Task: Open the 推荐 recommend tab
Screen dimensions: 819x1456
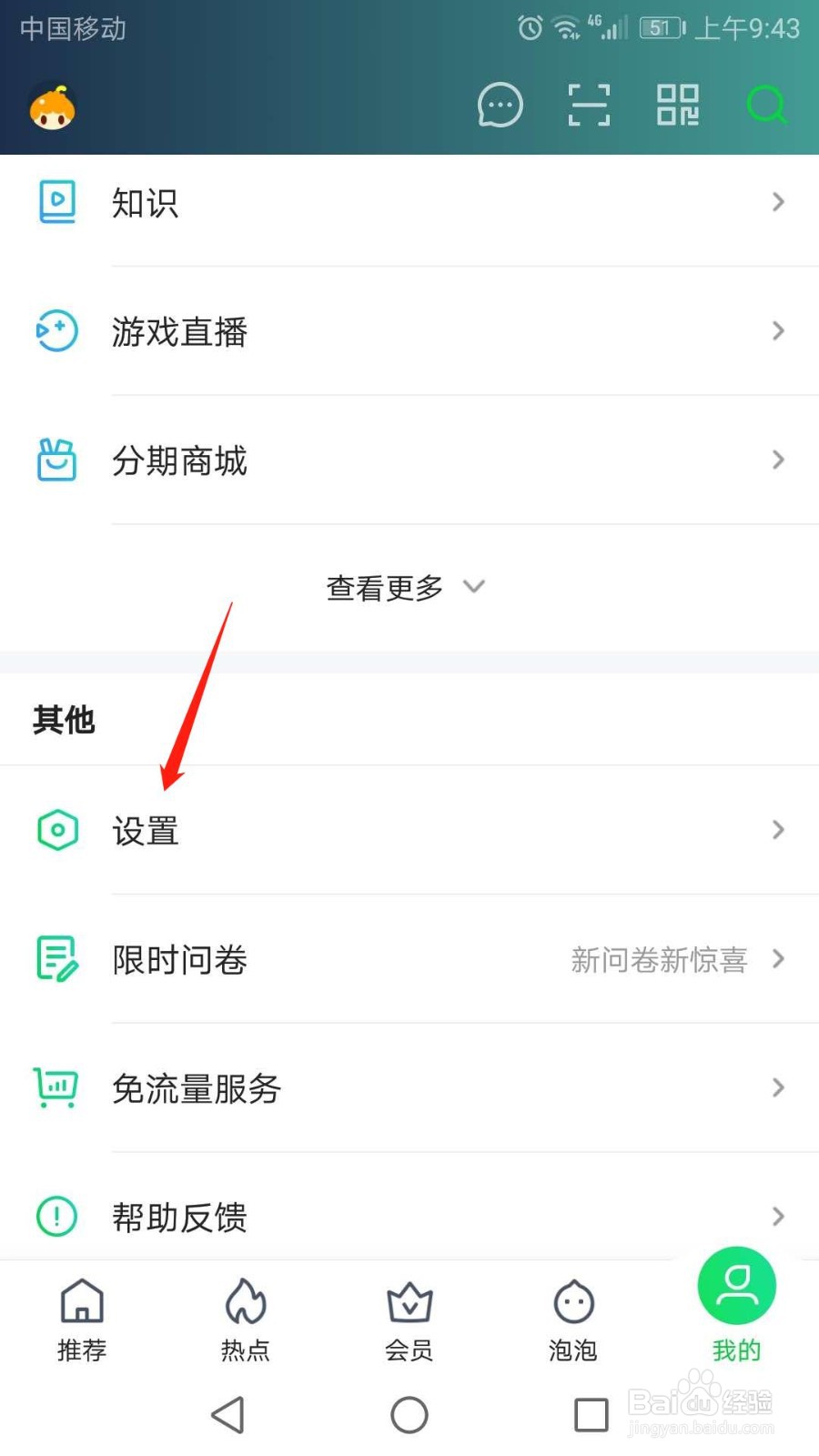Action: (81, 1319)
